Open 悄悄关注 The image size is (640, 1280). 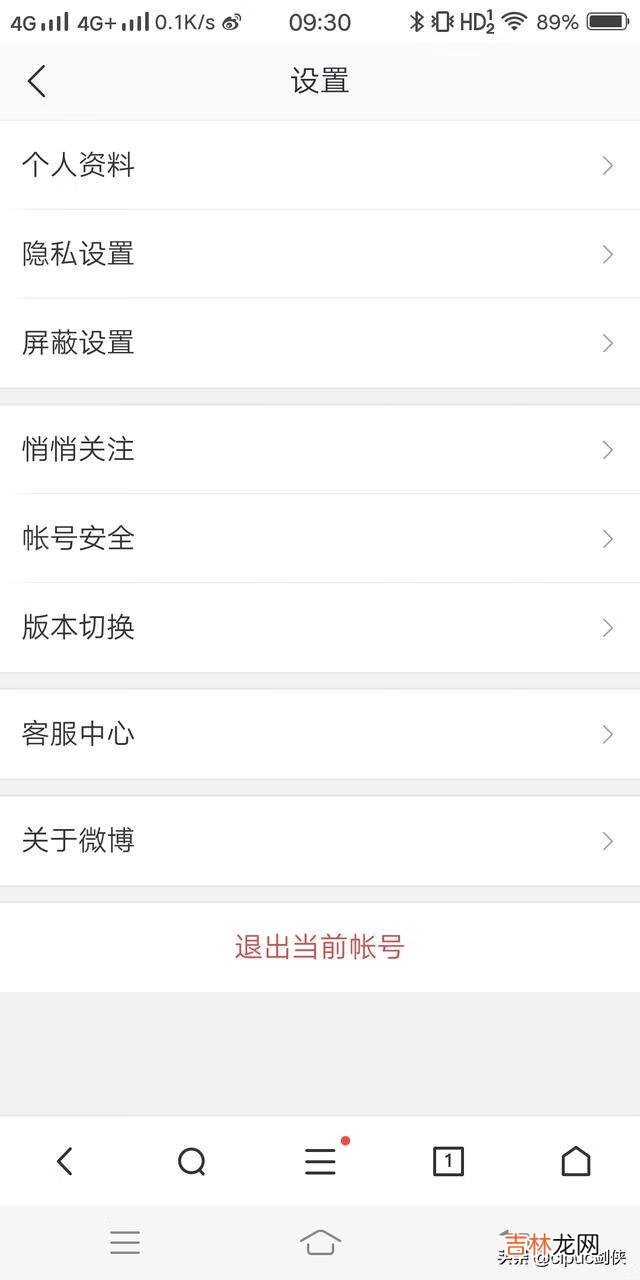click(320, 450)
